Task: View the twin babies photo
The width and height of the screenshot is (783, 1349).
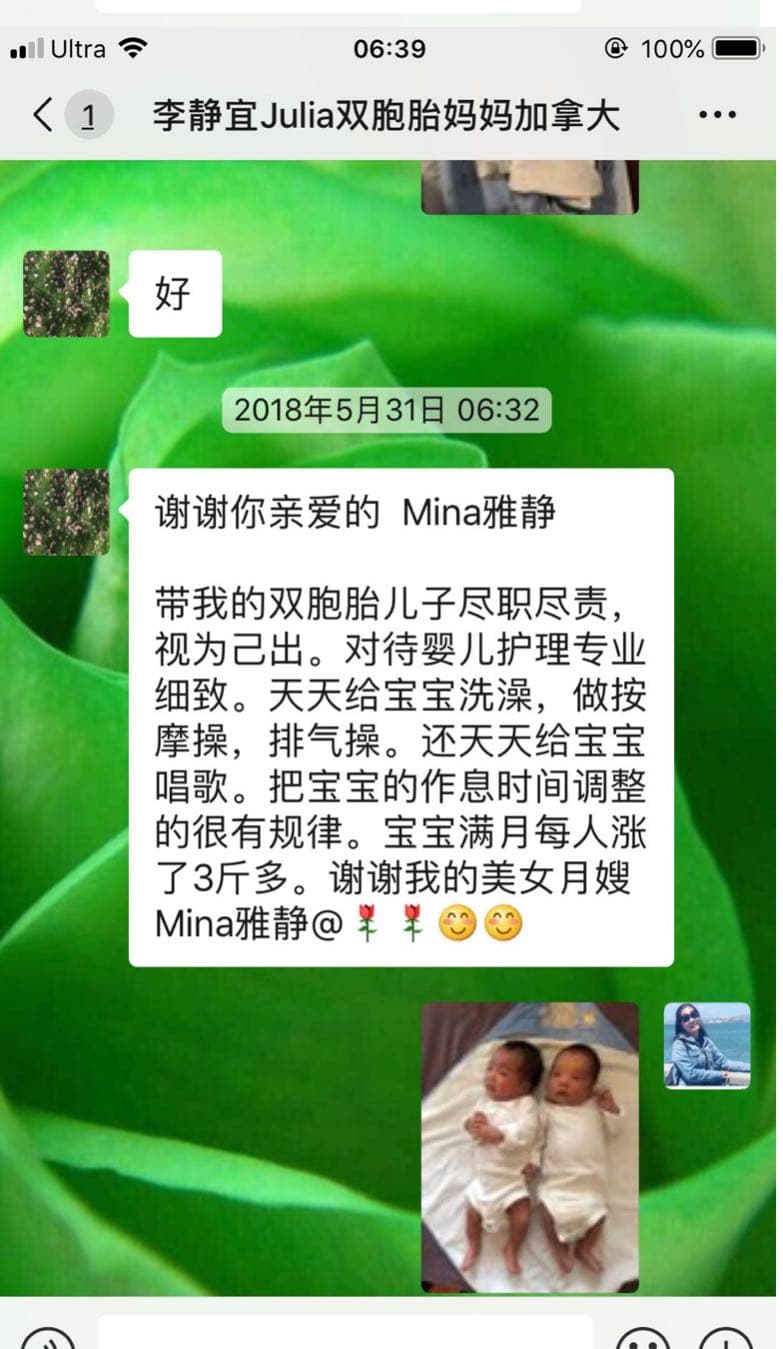Action: pyautogui.click(x=529, y=1146)
